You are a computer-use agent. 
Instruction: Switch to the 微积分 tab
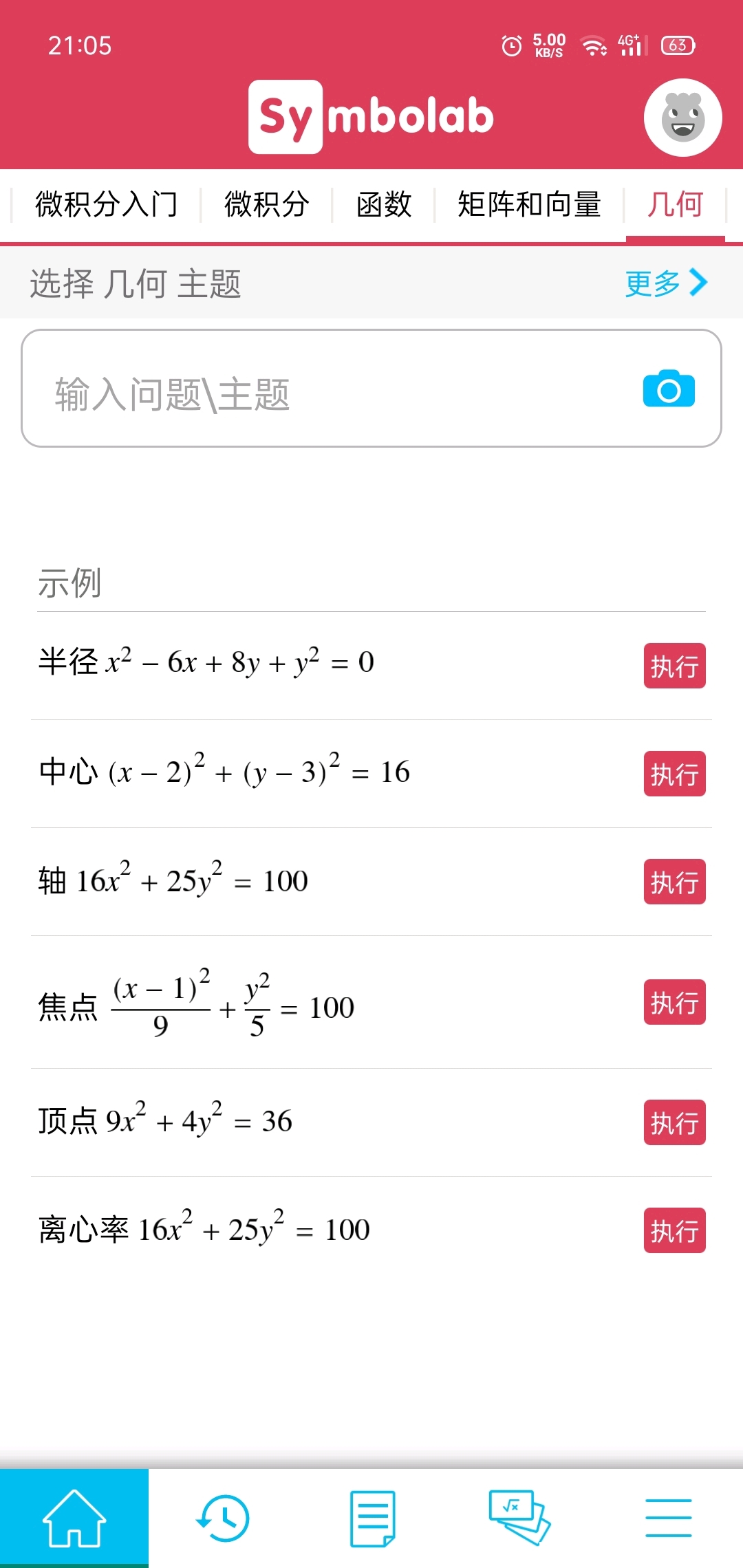[x=266, y=204]
